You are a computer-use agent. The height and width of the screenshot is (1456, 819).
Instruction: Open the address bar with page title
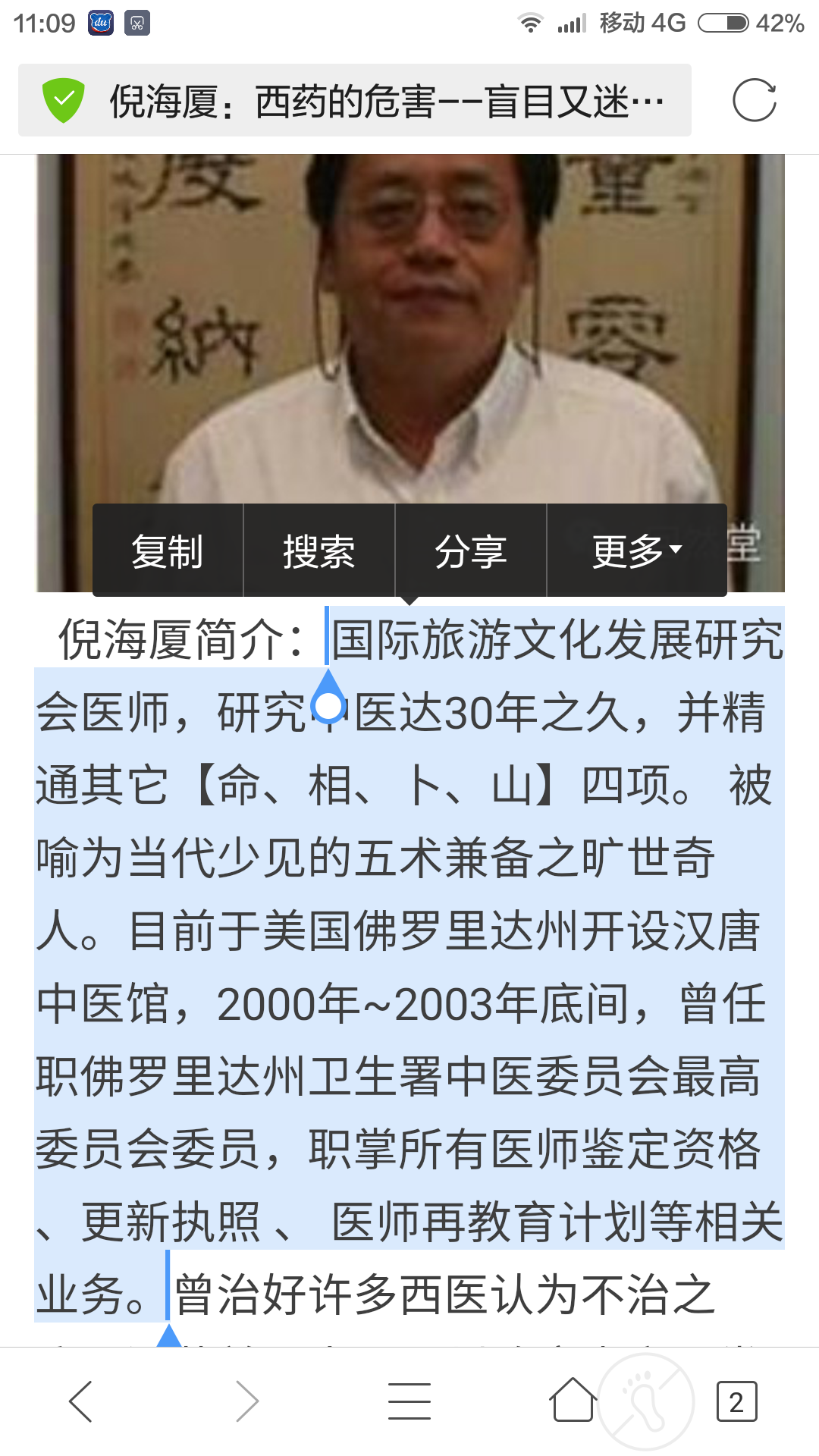[387, 100]
